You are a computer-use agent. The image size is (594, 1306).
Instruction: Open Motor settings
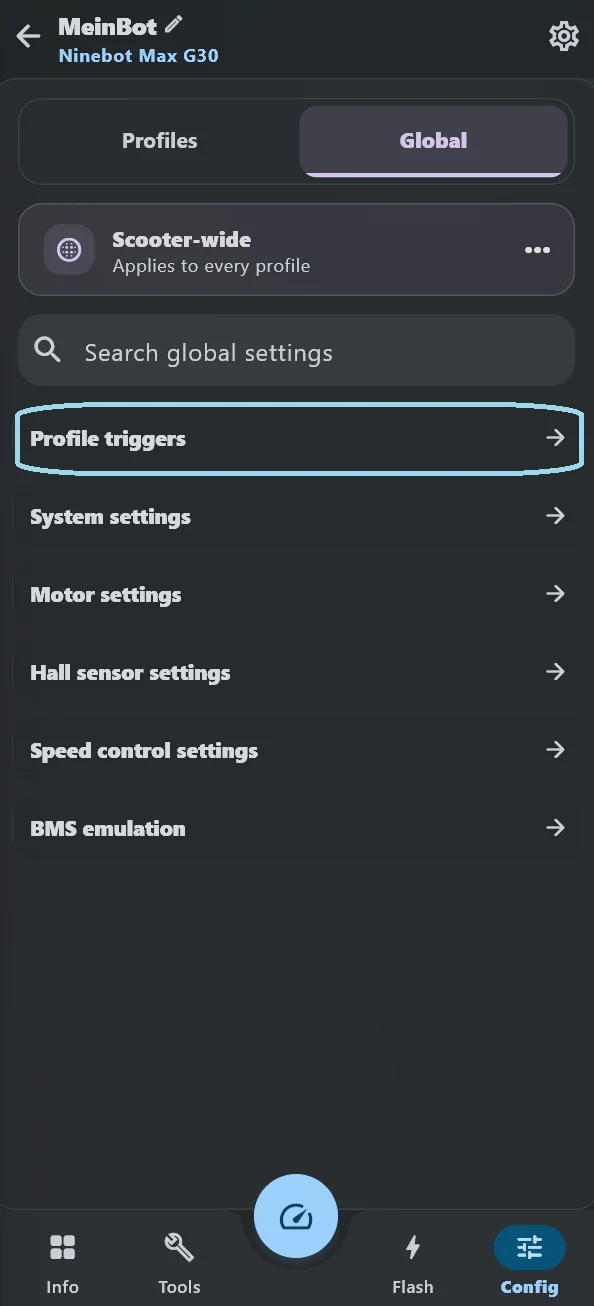point(298,594)
